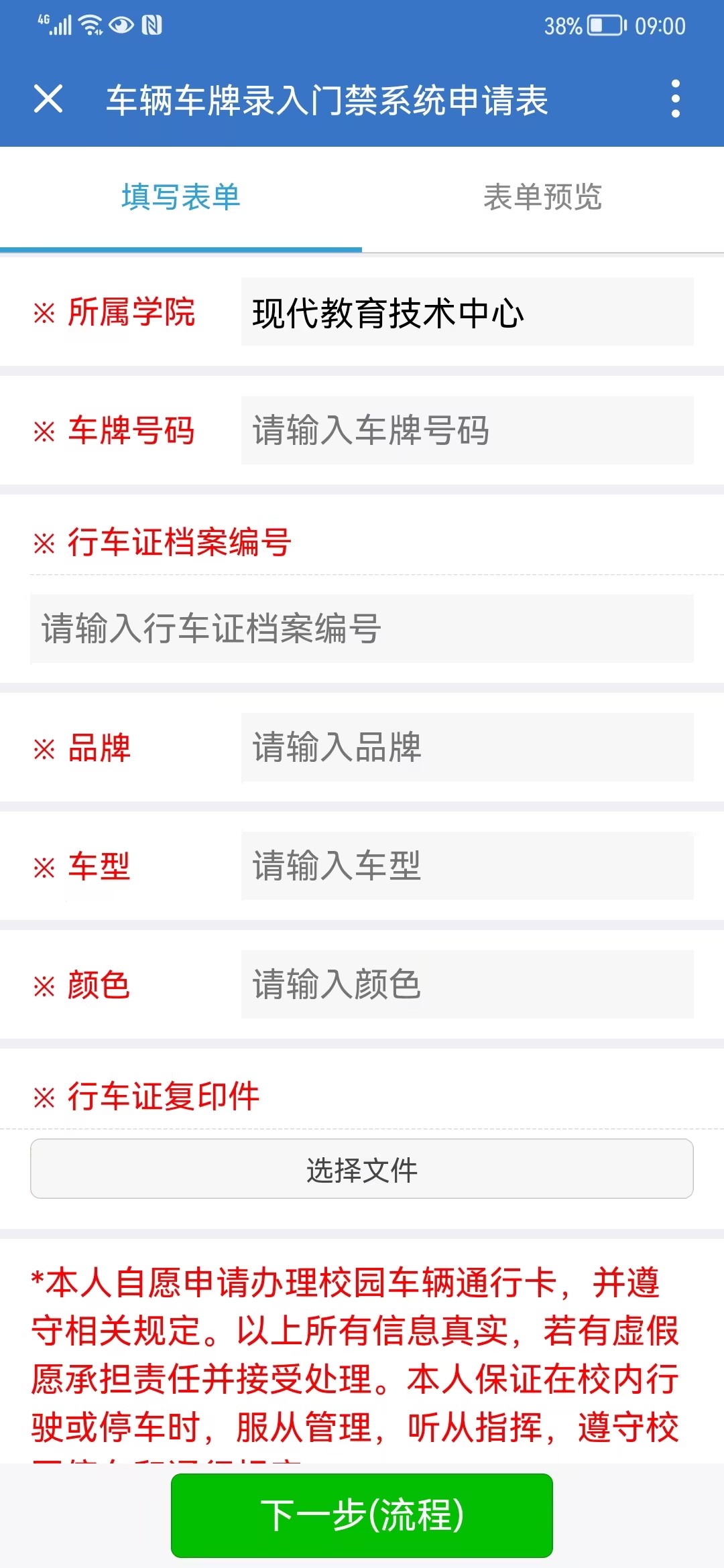This screenshot has height=1568, width=724.
Task: Enter the 品牌 field
Action: [467, 747]
